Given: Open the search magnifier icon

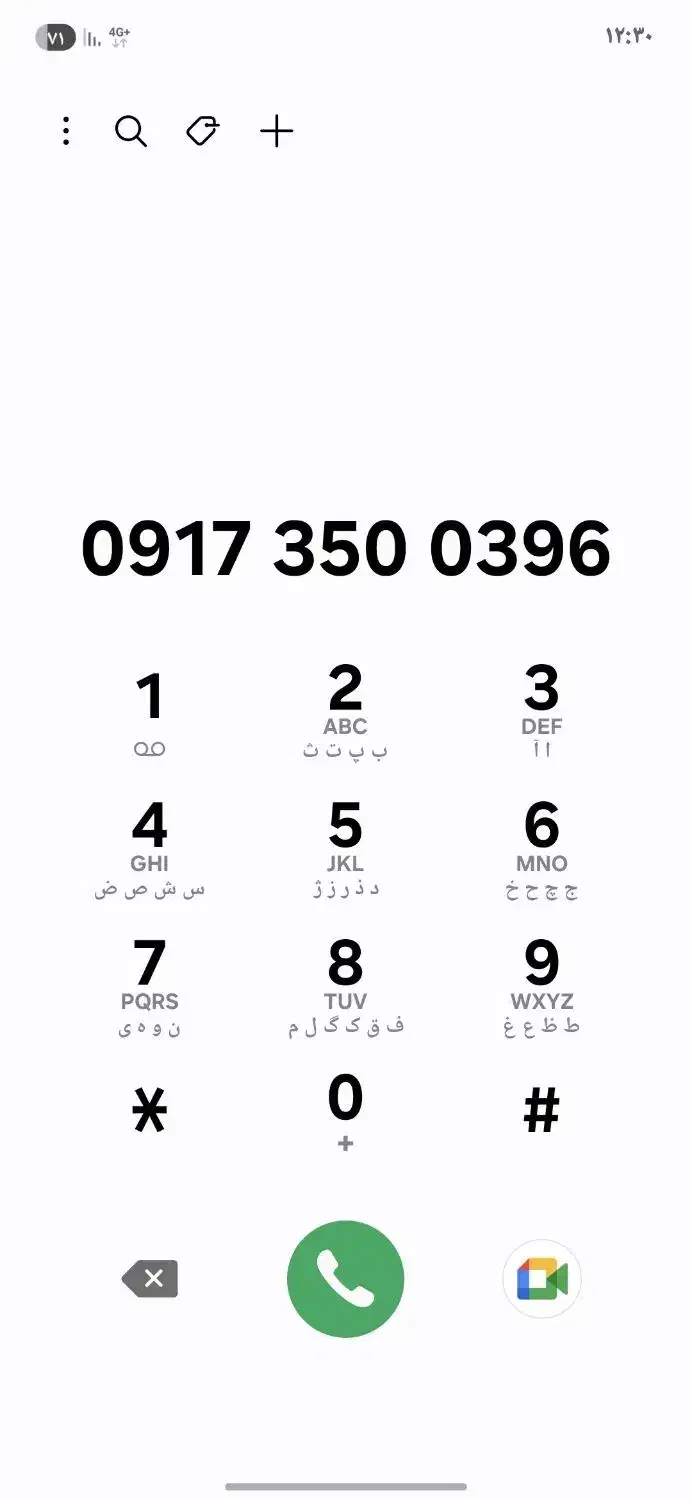Looking at the screenshot, I should tap(131, 131).
